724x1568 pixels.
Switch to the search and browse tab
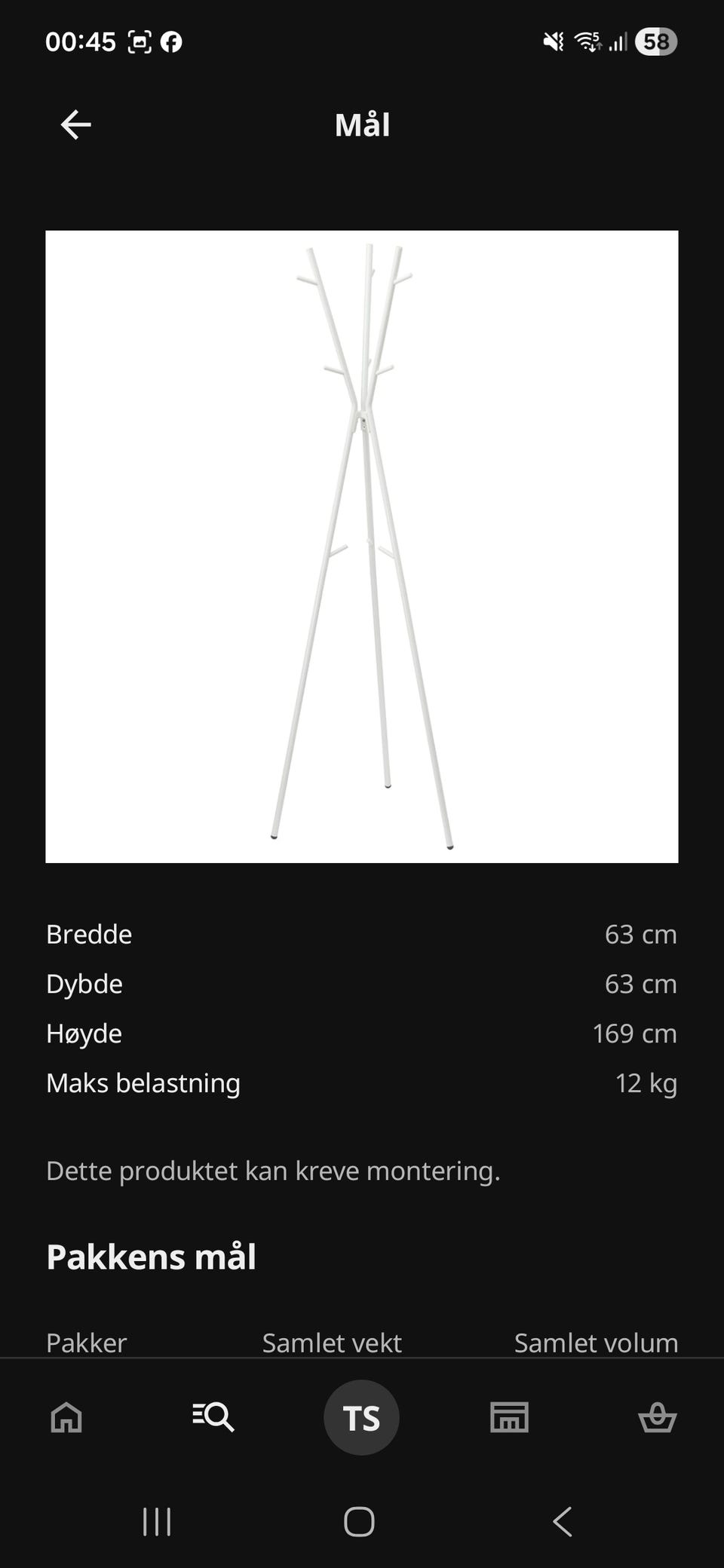point(213,1417)
